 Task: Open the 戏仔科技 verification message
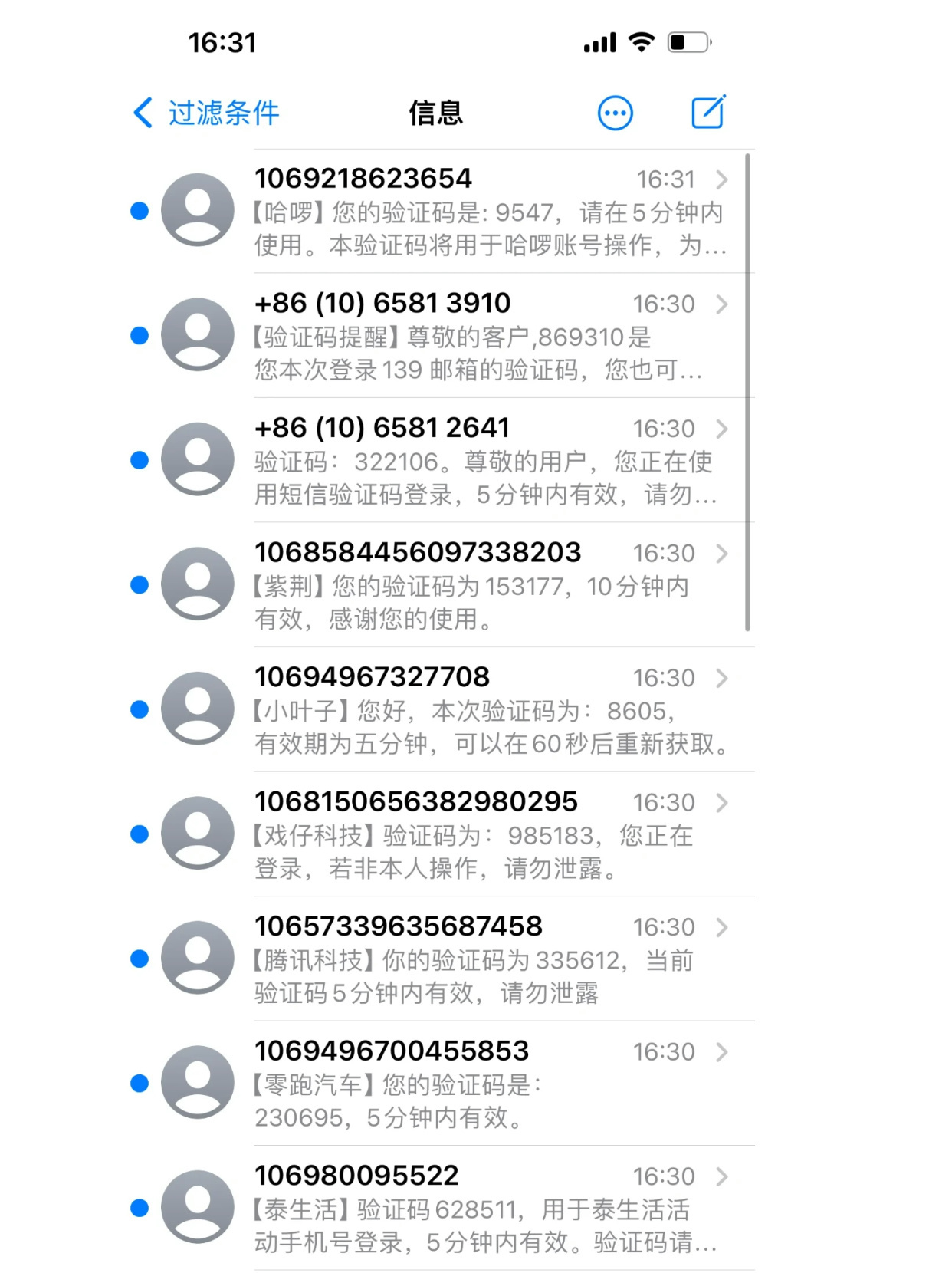(x=489, y=835)
